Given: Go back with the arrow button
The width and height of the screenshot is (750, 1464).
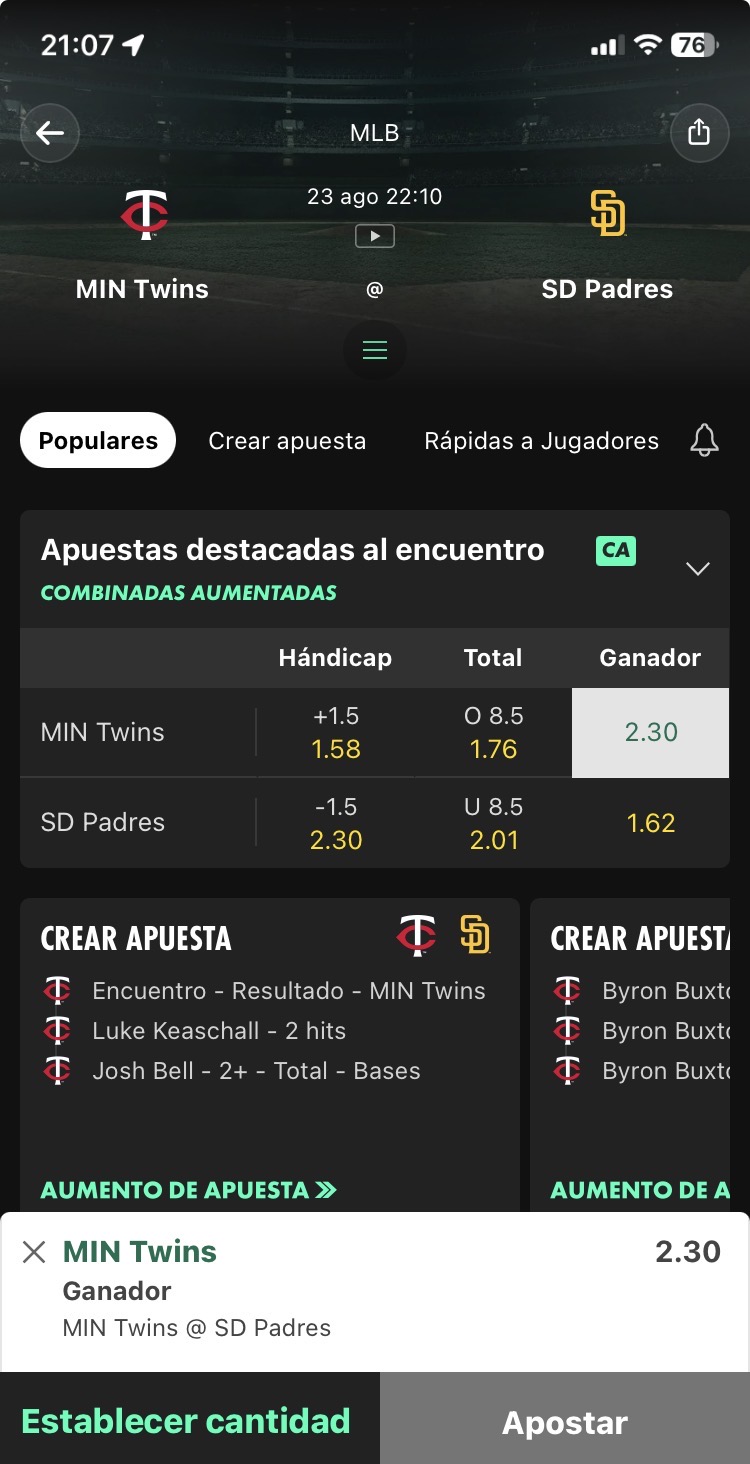Looking at the screenshot, I should [50, 133].
